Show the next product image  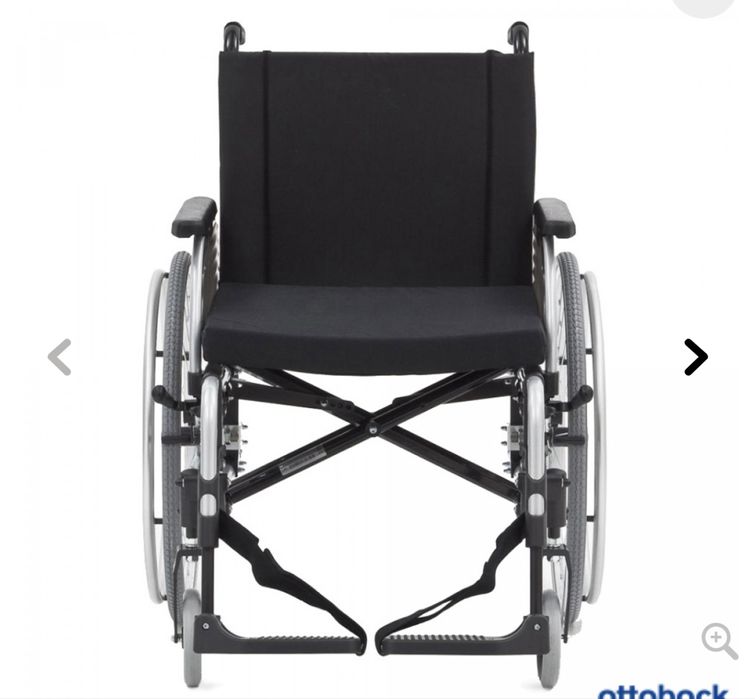[x=695, y=357]
